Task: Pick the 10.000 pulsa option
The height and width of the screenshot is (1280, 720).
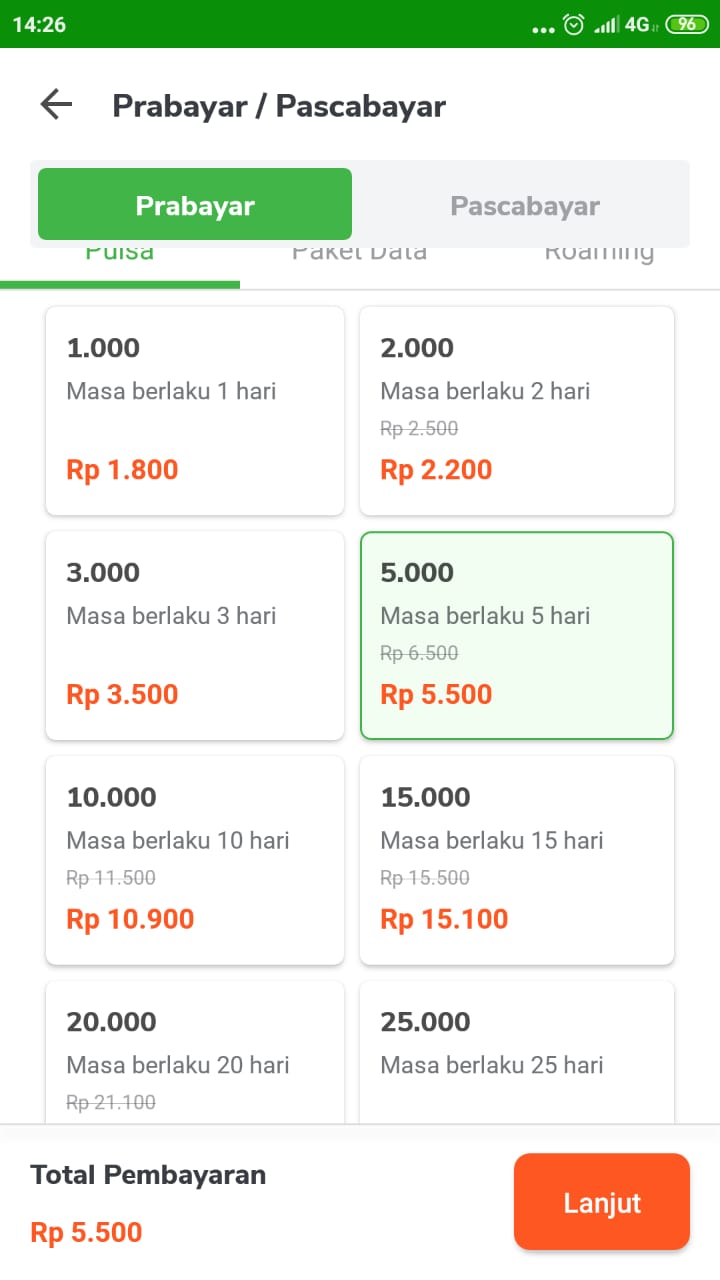Action: pyautogui.click(x=195, y=860)
